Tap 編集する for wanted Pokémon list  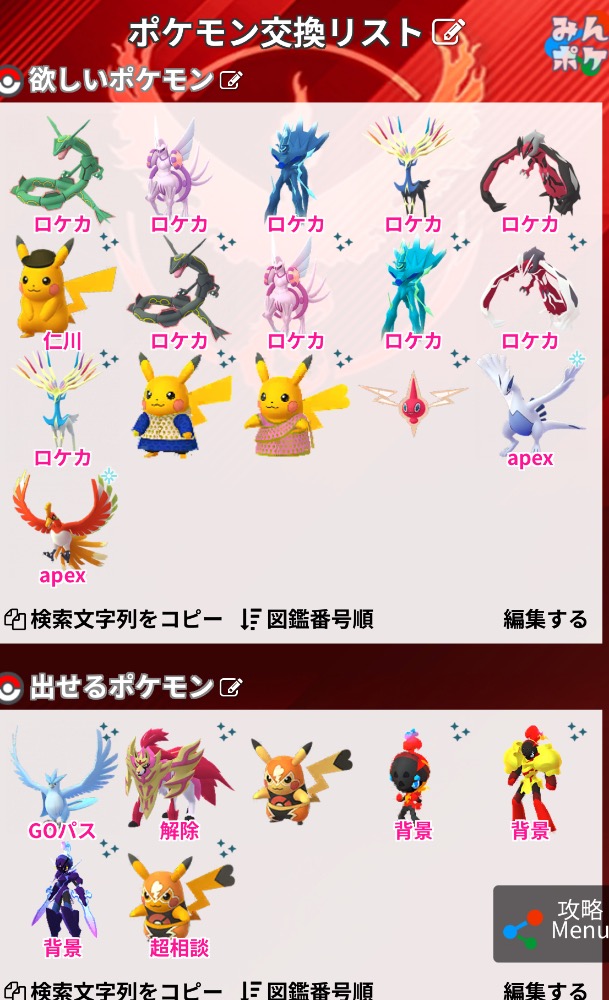(x=545, y=619)
